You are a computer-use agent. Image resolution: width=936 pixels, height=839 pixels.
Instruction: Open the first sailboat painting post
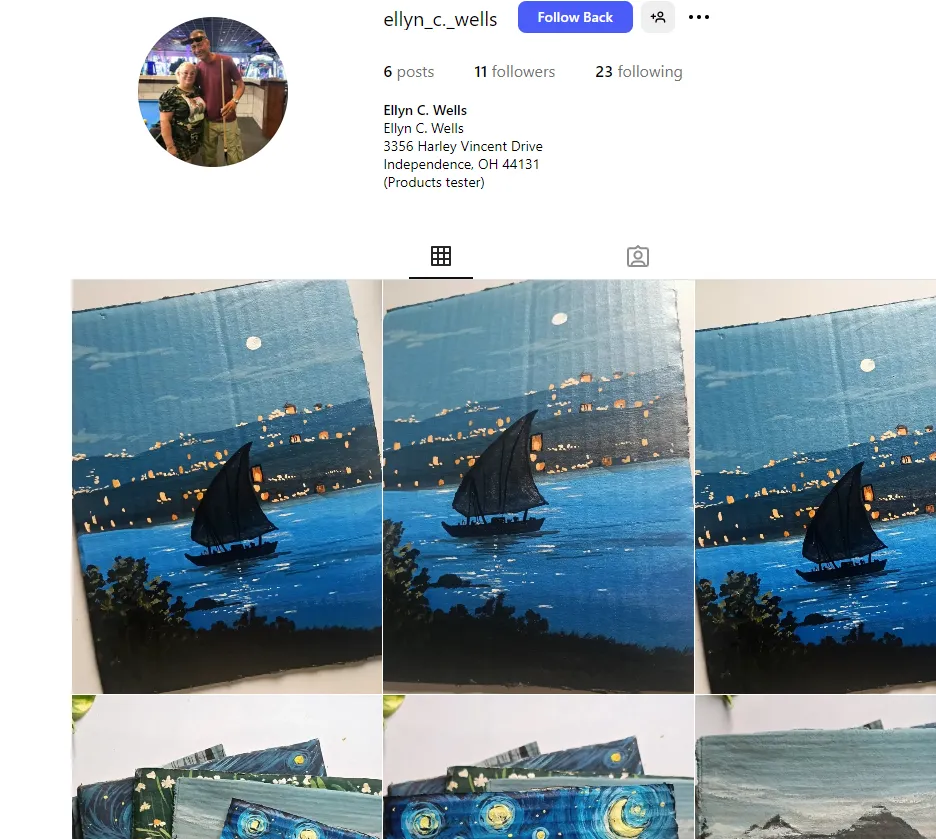227,487
